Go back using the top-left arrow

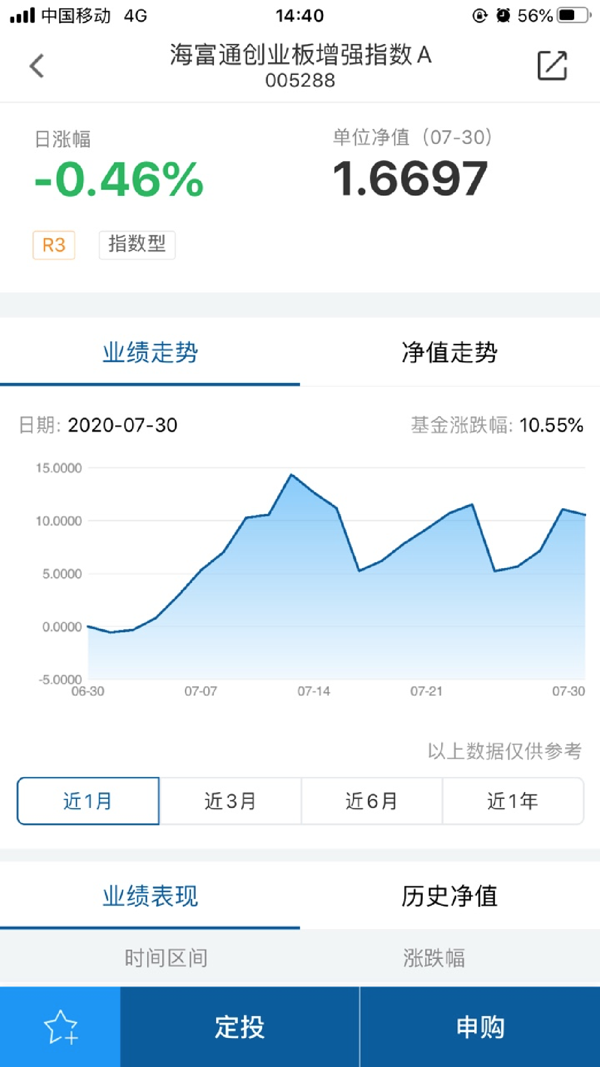(37, 66)
